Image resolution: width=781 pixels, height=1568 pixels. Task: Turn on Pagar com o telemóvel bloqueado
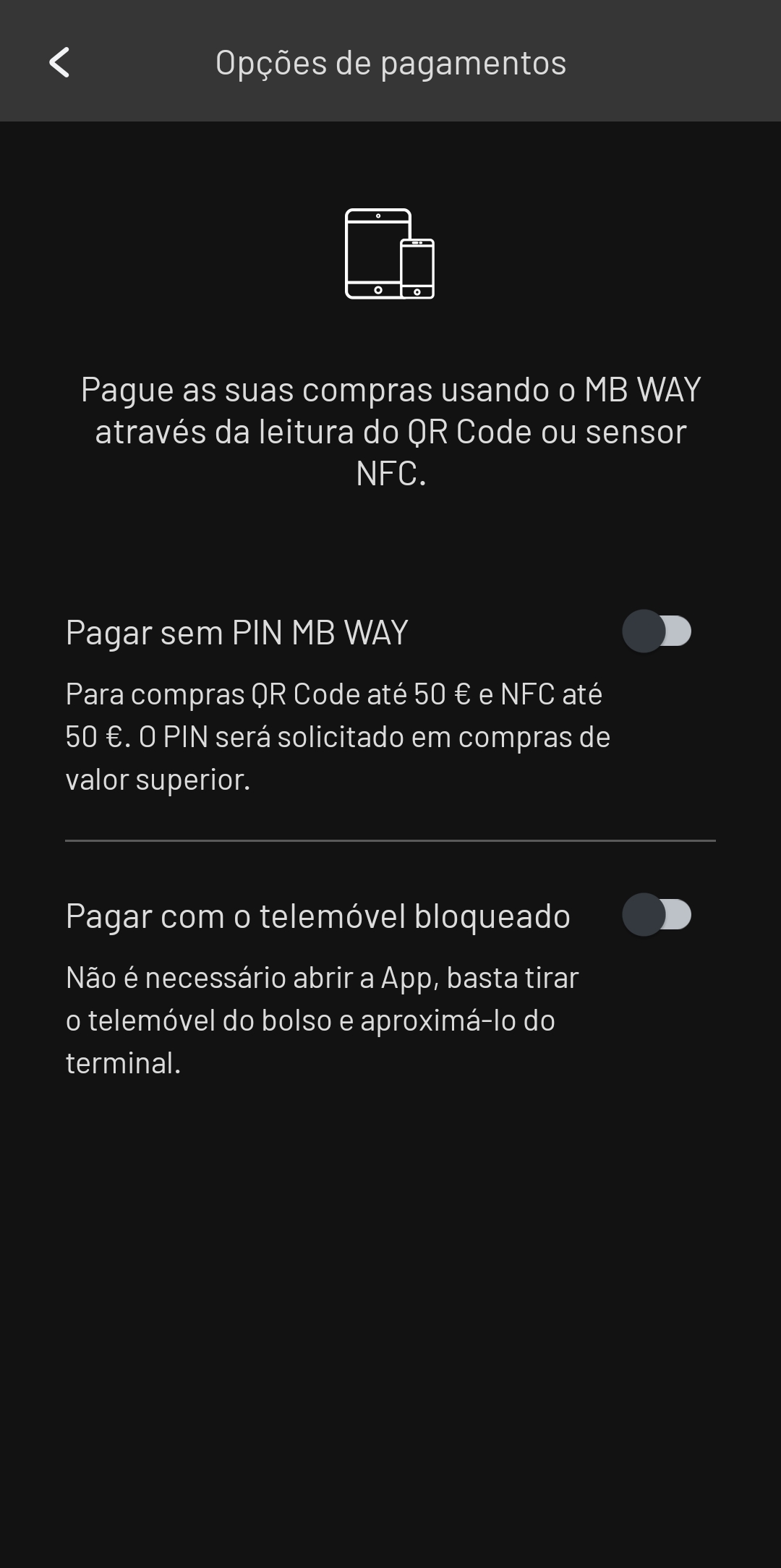[x=657, y=915]
